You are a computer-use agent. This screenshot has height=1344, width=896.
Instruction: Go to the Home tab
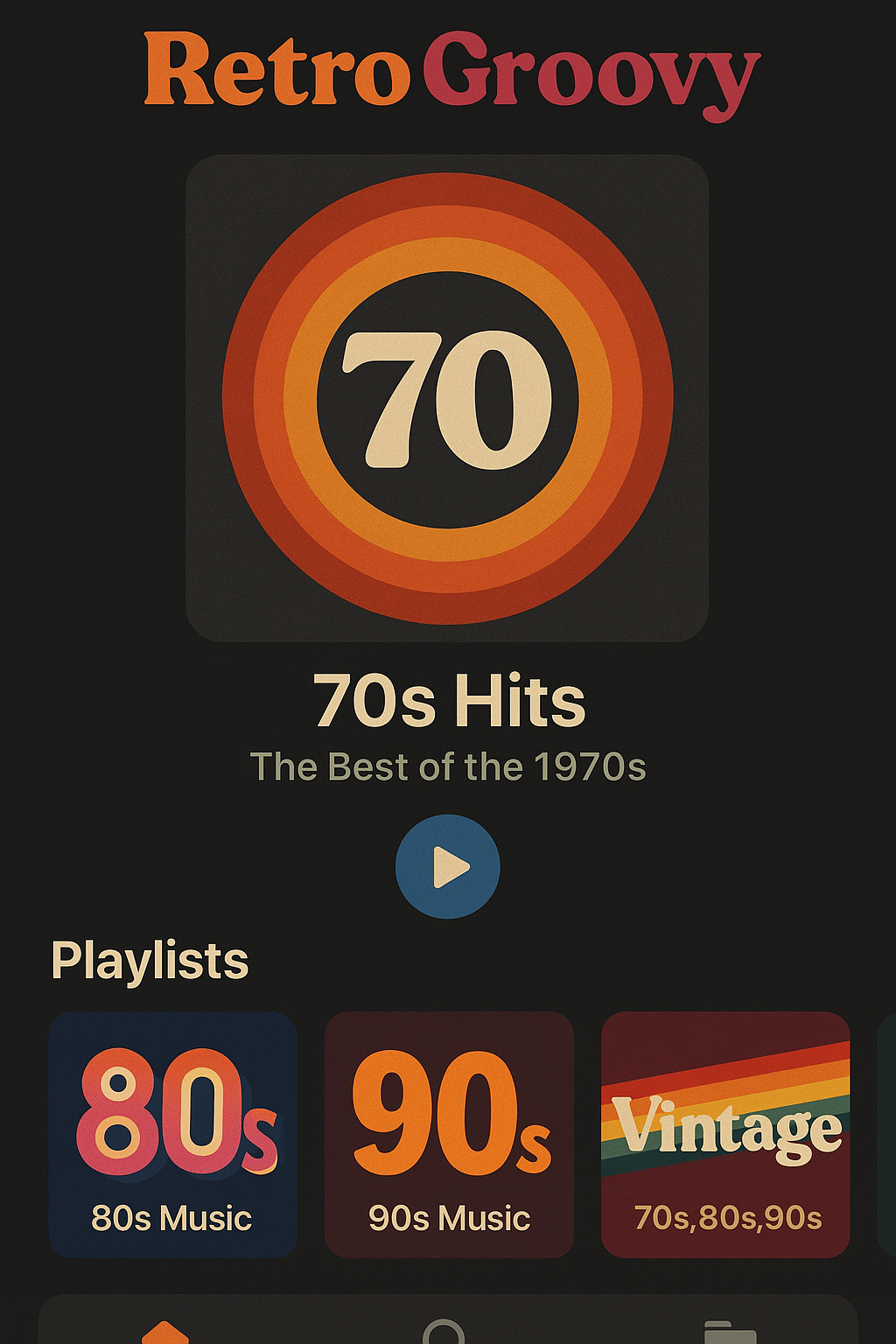tap(165, 1332)
